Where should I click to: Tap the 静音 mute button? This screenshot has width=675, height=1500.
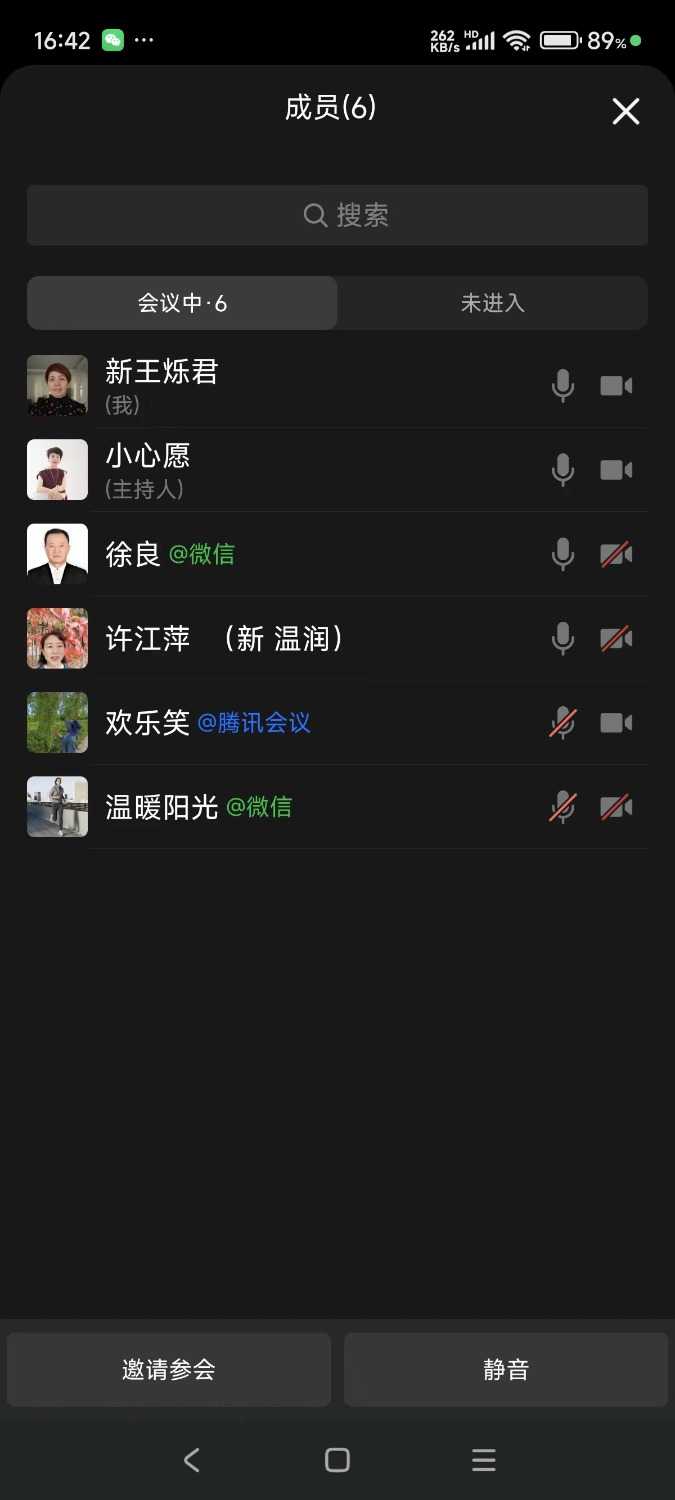click(506, 1369)
